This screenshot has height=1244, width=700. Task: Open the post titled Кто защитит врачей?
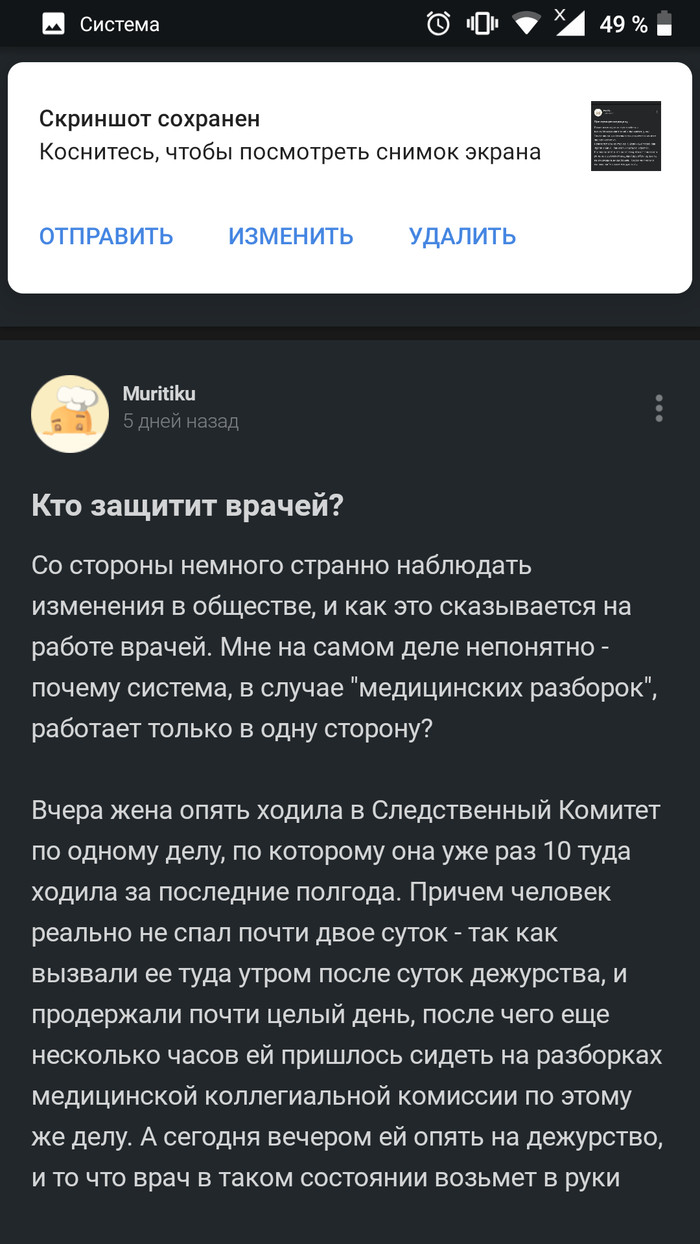(x=188, y=506)
